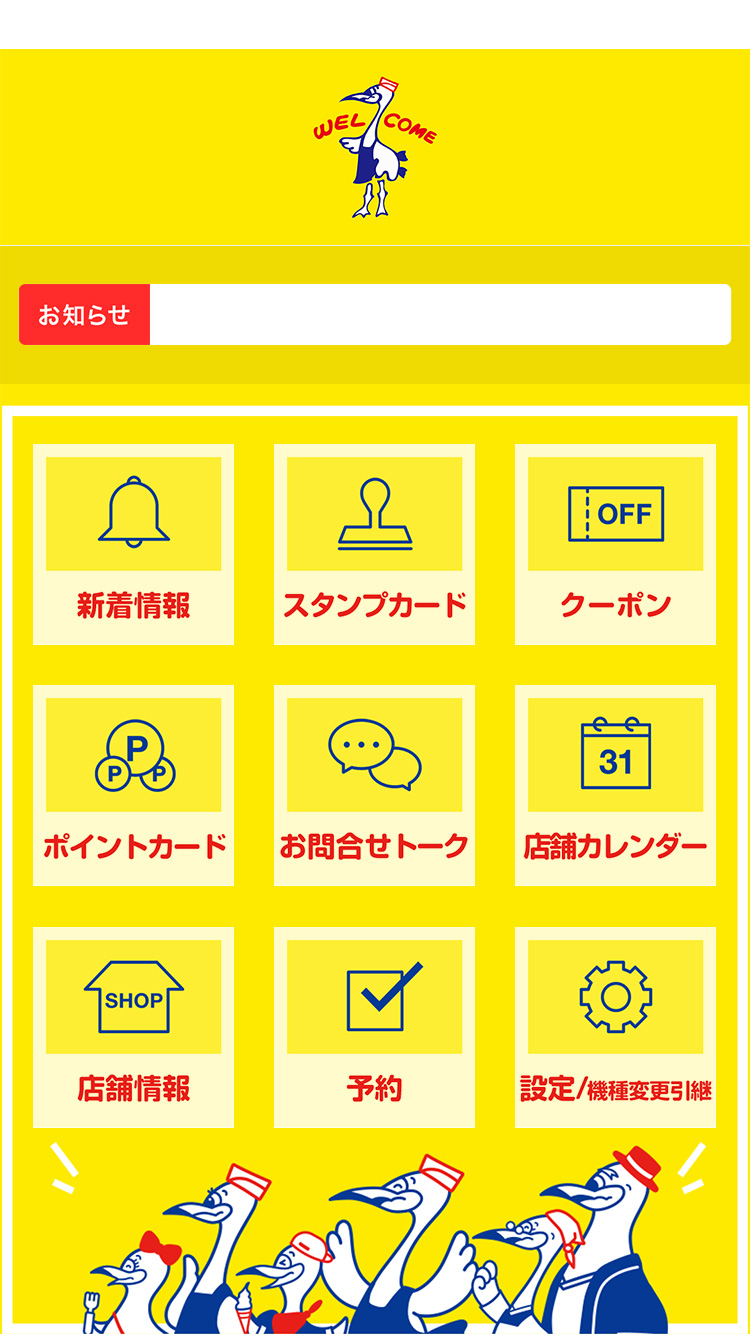Tap the お知らせ notice bar
The height and width of the screenshot is (1334, 750).
pos(375,314)
